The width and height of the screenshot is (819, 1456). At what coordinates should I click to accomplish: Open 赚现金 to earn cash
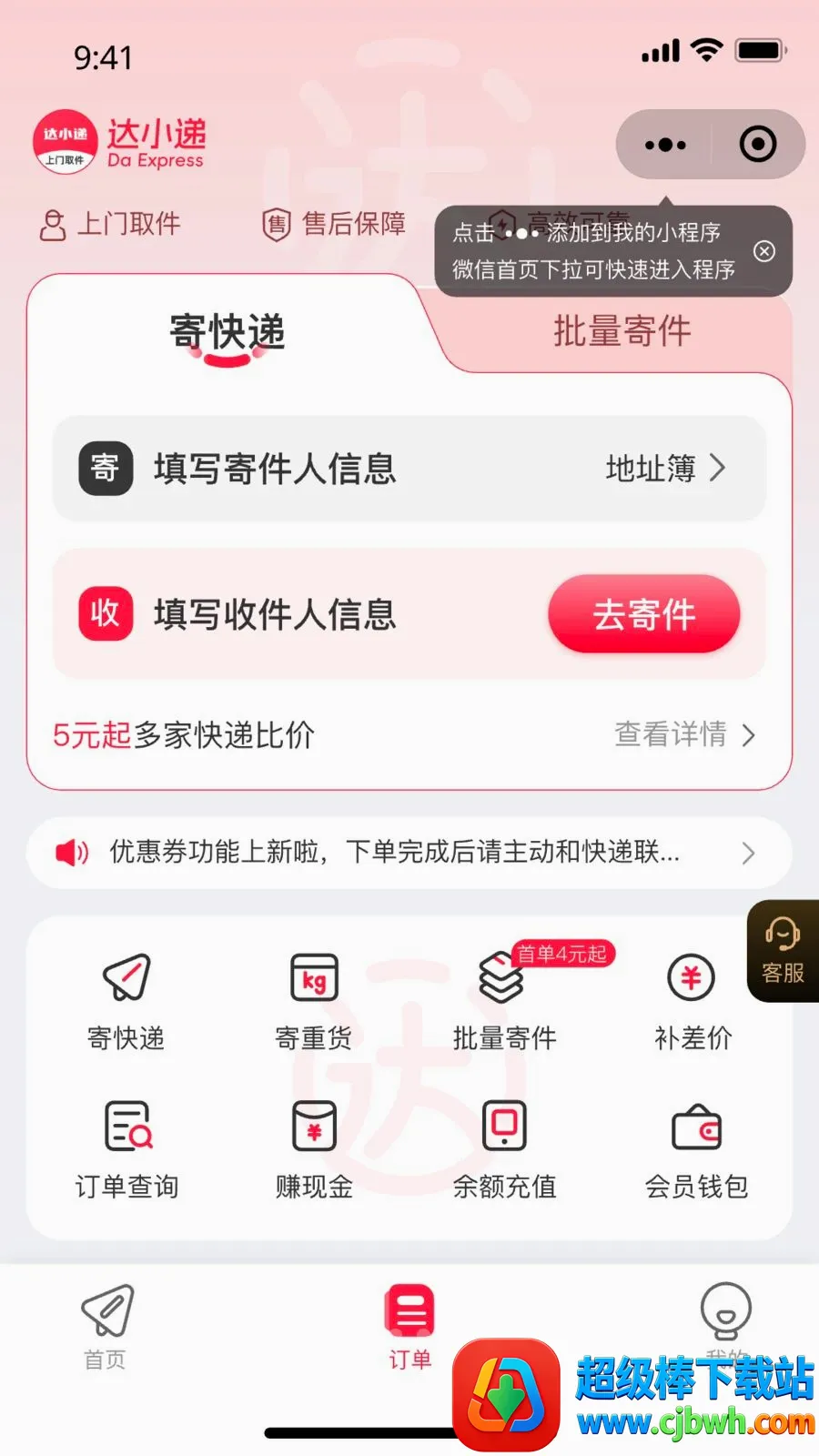pos(314,1150)
